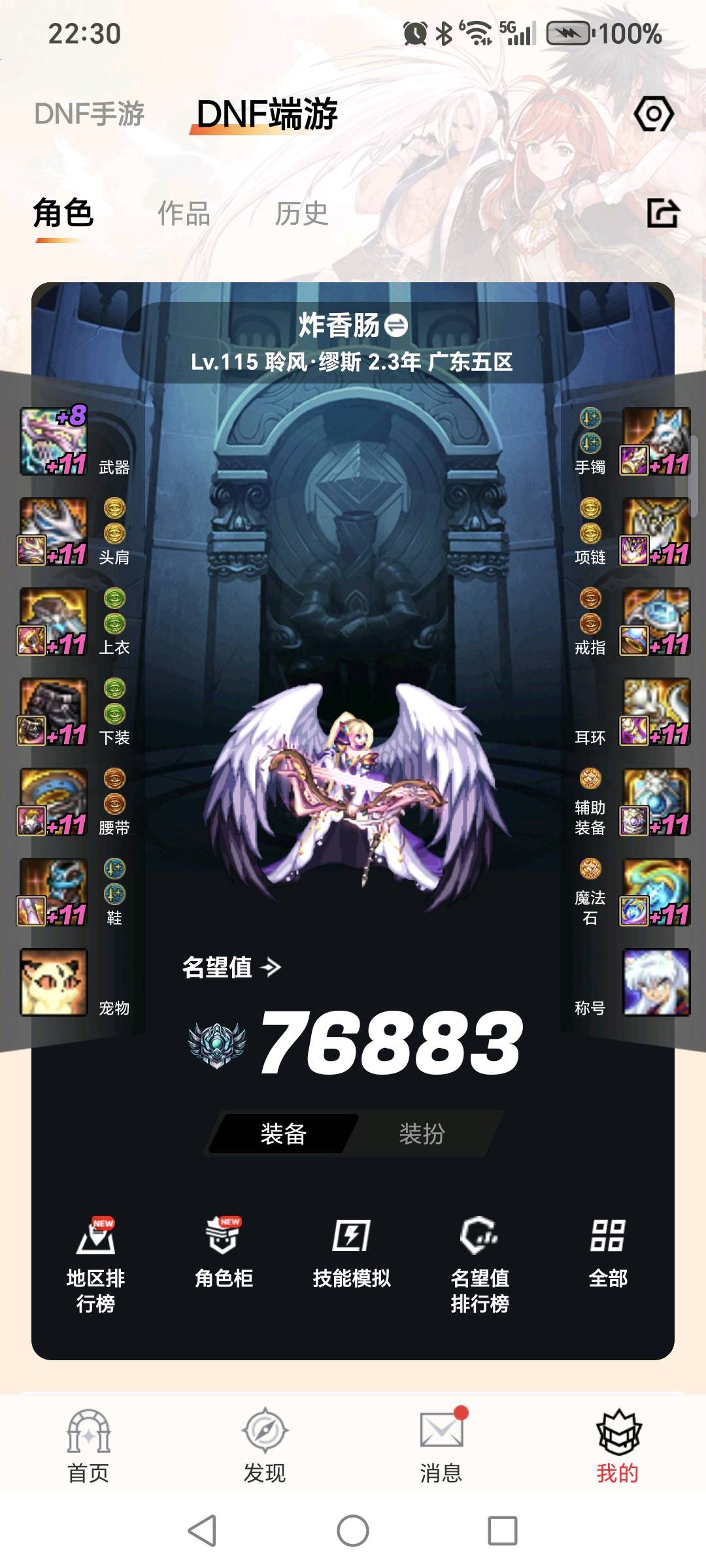706x1568 pixels.
Task: Open 地区排行榜
Action: [96, 1264]
